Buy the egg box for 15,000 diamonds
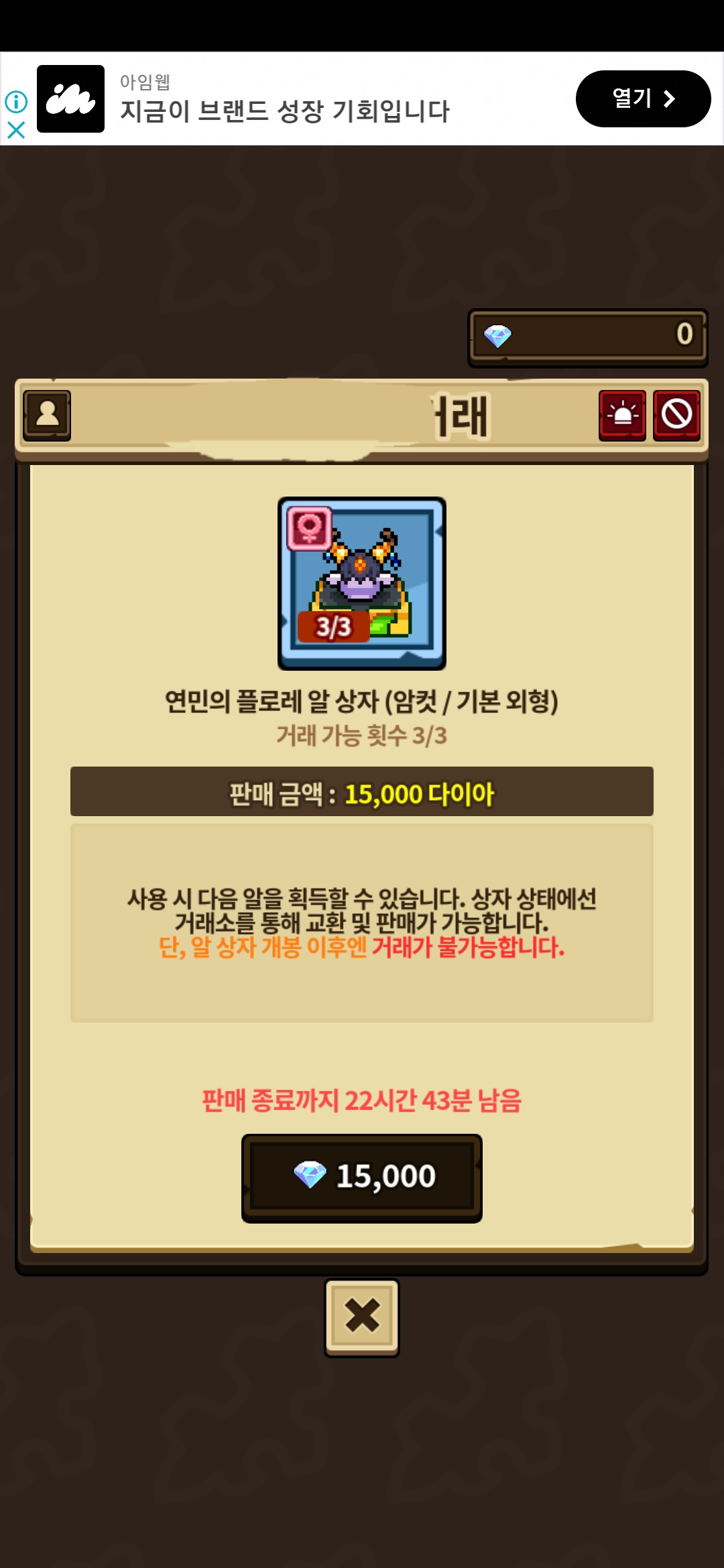The width and height of the screenshot is (724, 1568). pos(362,1177)
